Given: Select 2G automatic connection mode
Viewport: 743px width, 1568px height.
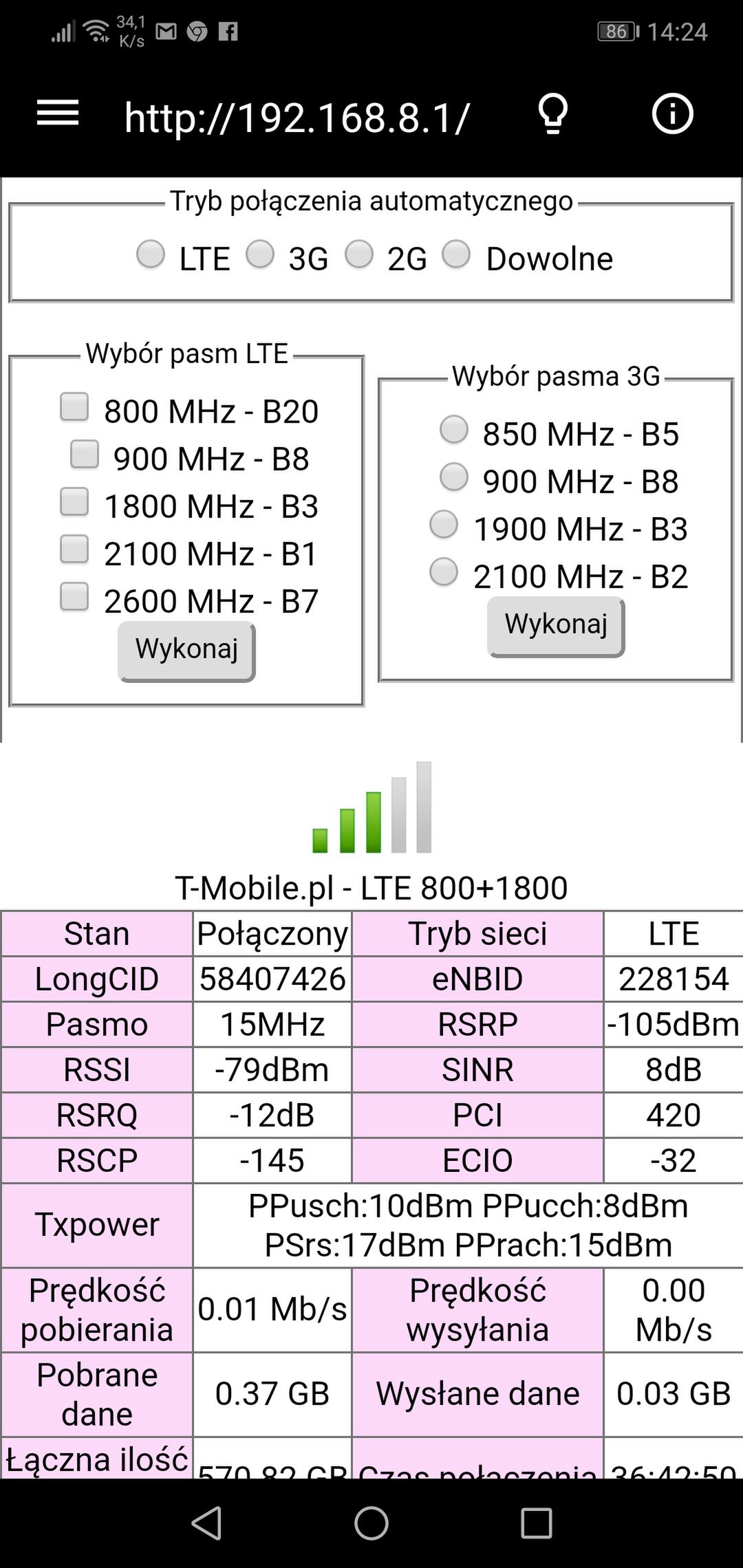Looking at the screenshot, I should click(359, 254).
